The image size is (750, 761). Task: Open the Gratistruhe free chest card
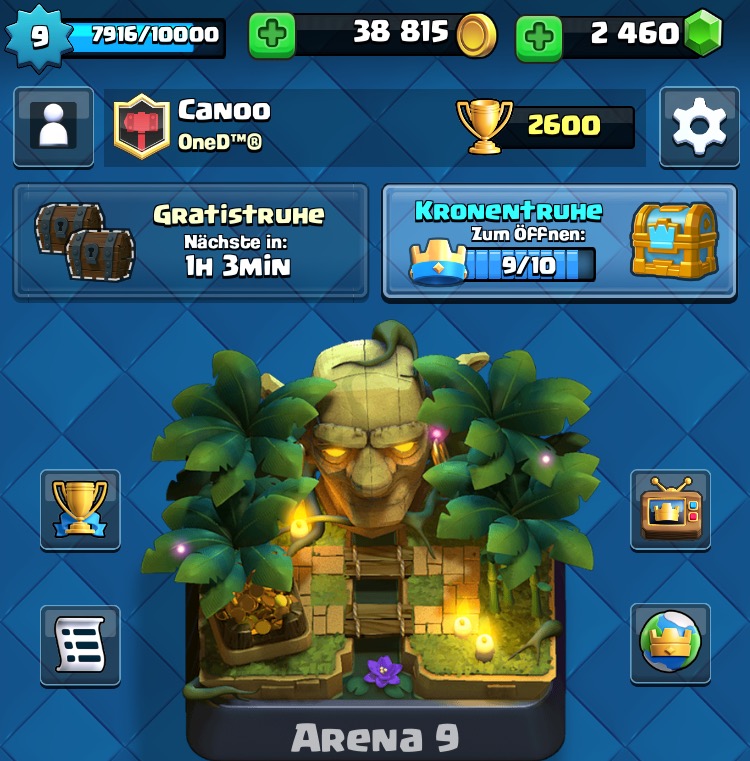190,241
